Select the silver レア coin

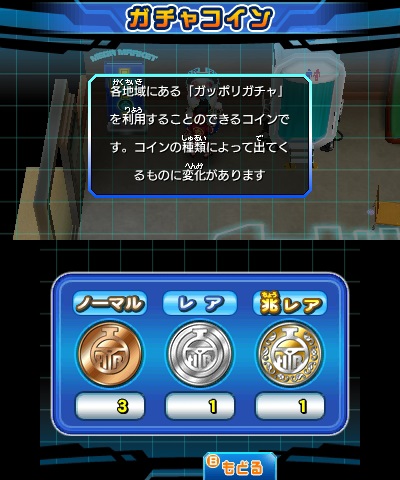(200, 355)
